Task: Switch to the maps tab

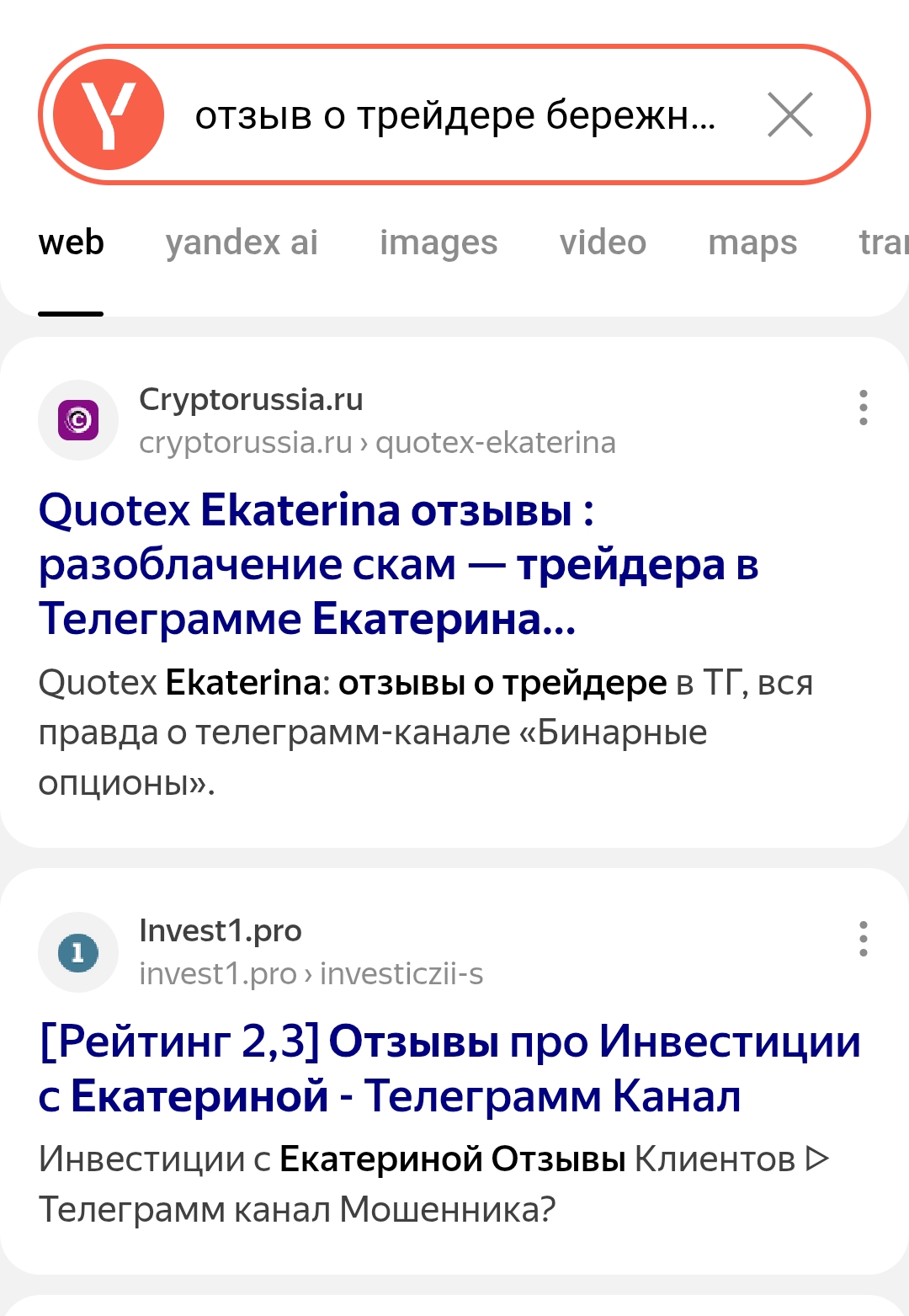Action: [x=752, y=242]
